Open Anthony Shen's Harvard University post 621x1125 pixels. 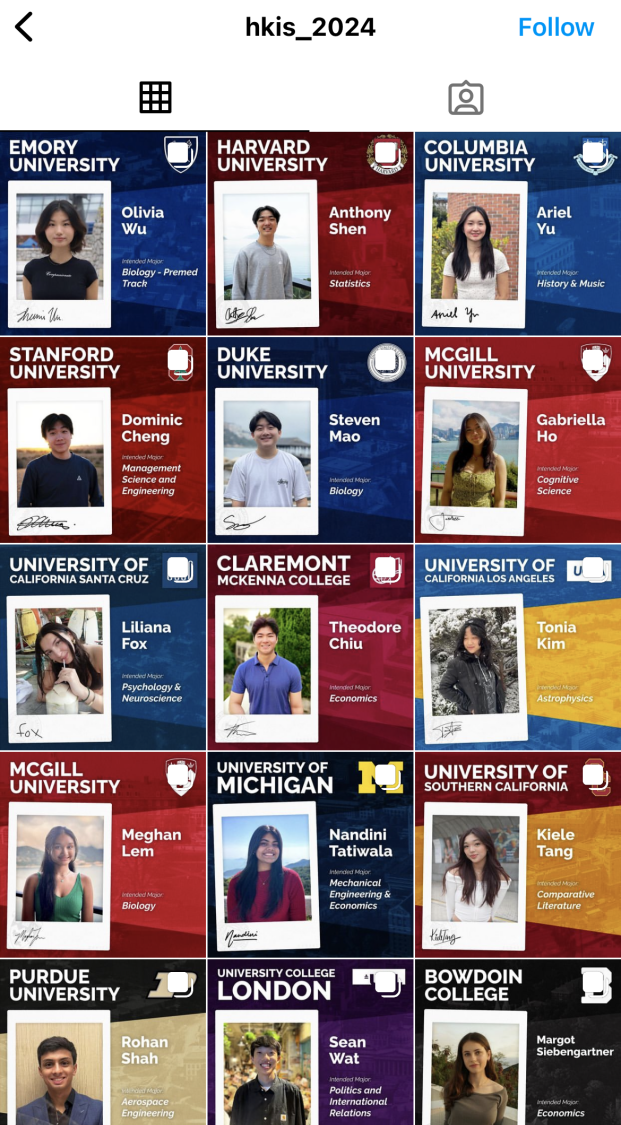(310, 233)
